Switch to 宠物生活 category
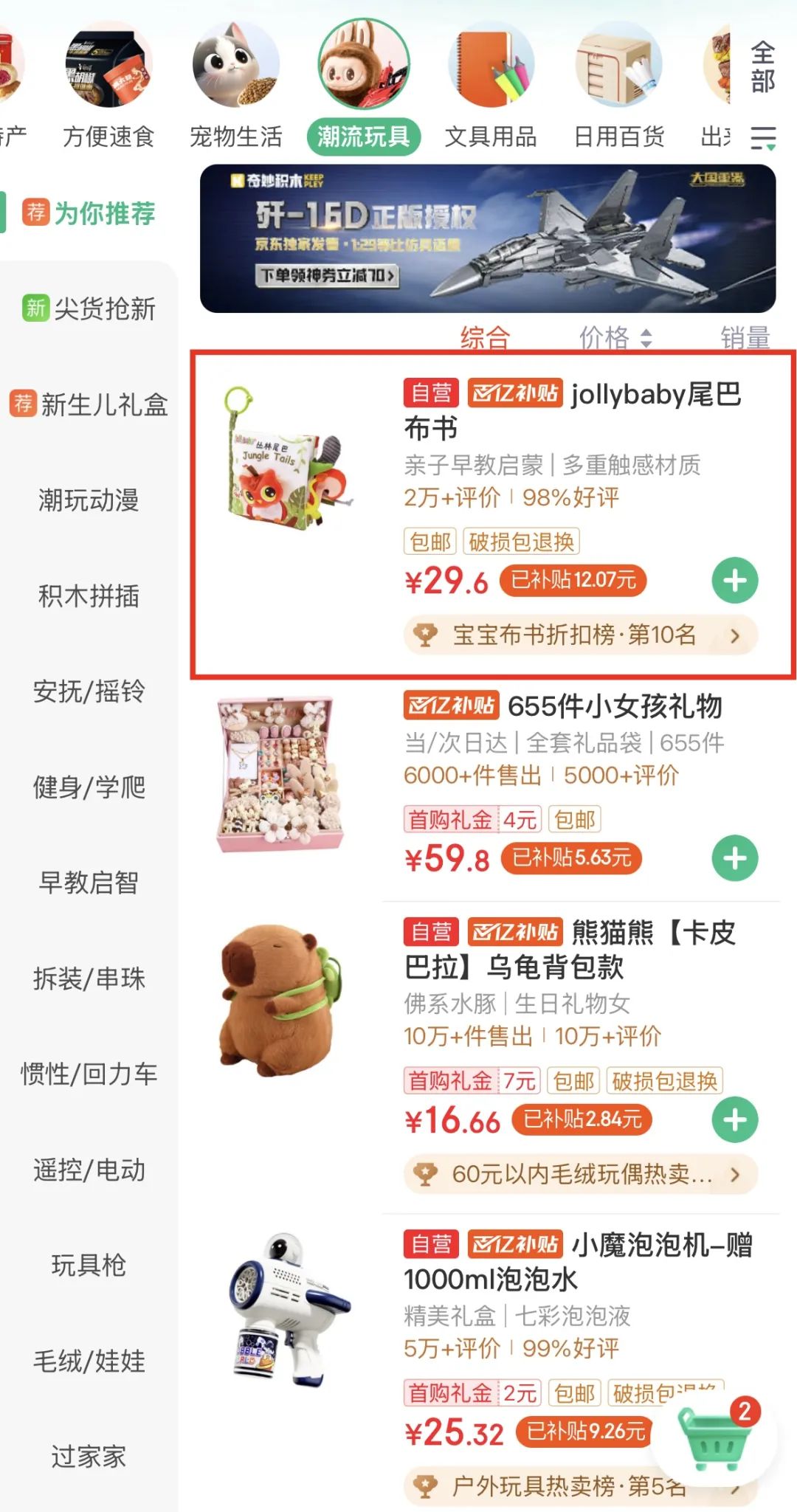This screenshot has width=797, height=1512. click(x=236, y=89)
